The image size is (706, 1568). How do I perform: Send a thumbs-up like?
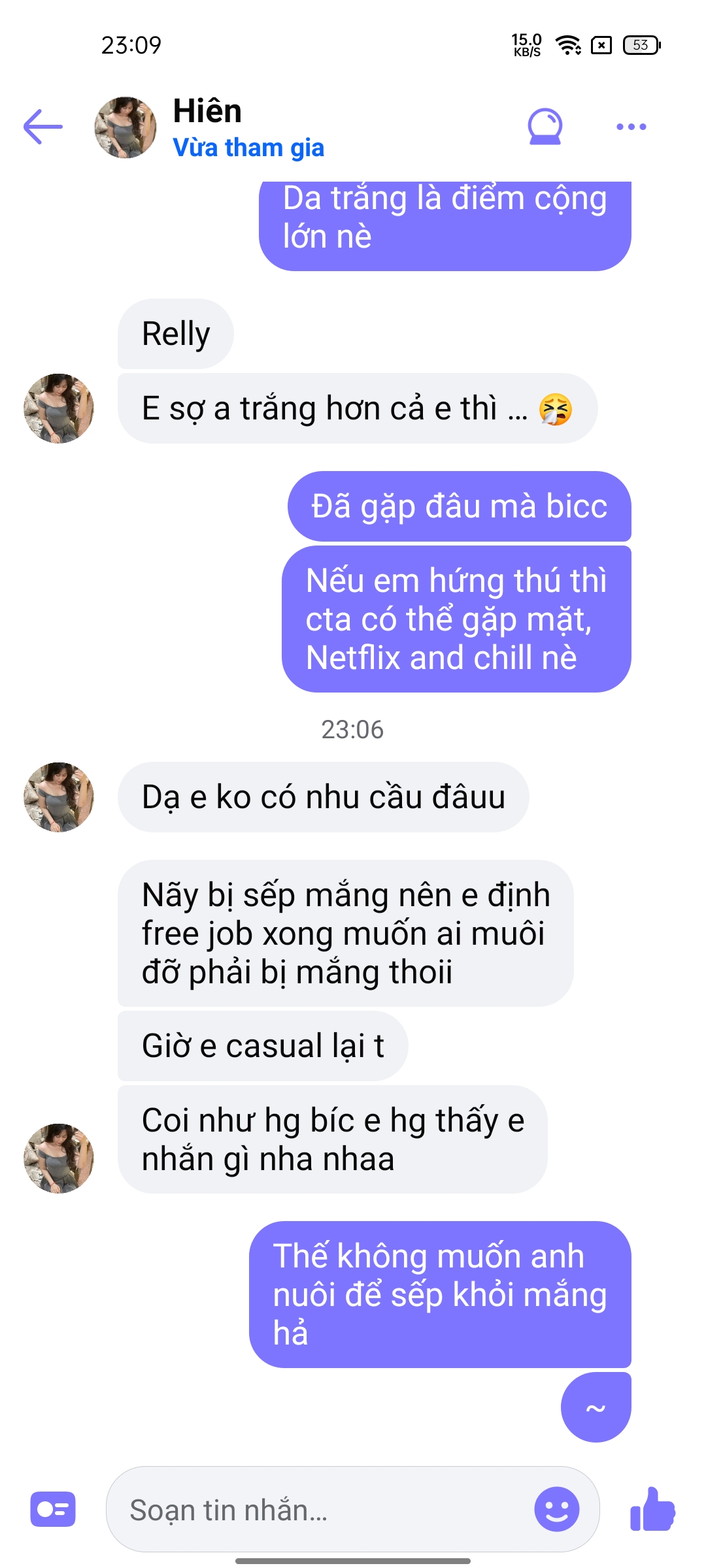click(x=652, y=1509)
